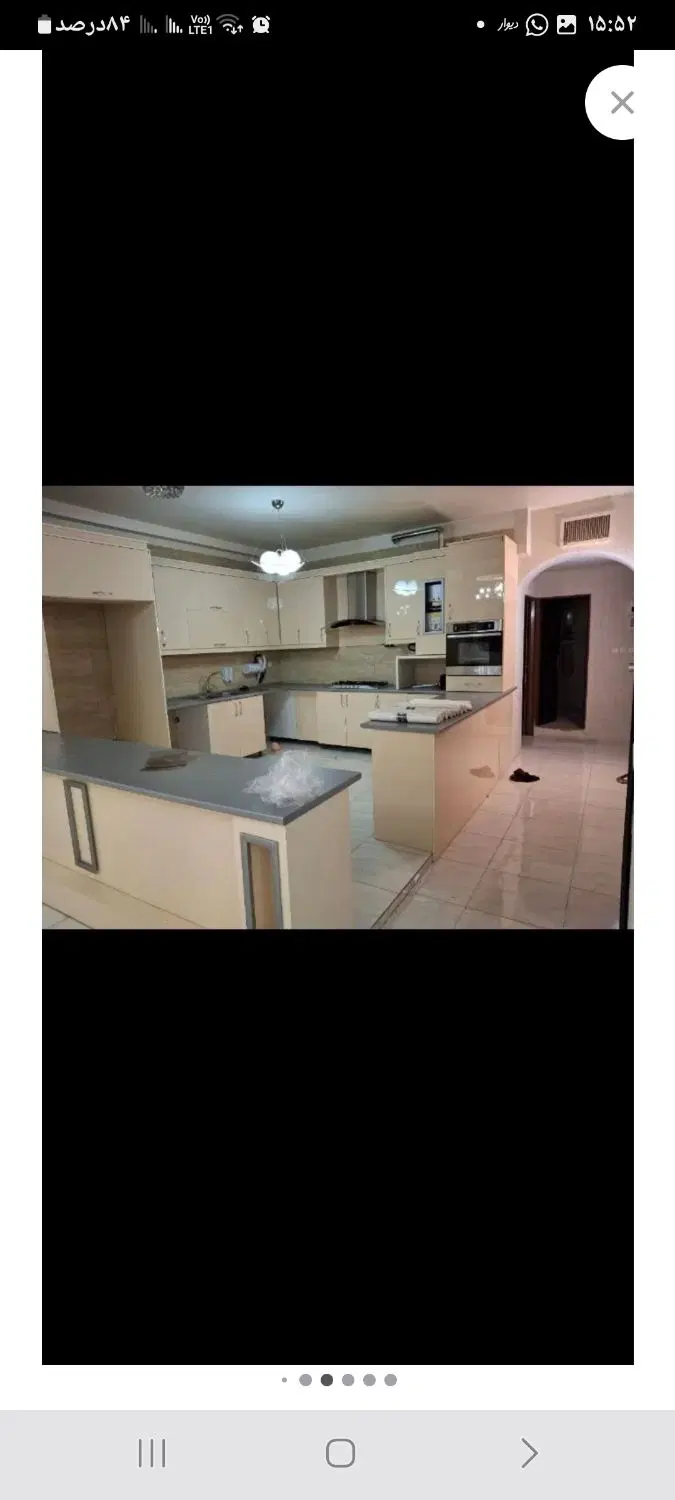Go back with the system back button
Viewport: 675px width, 1500px height.
[529, 1453]
